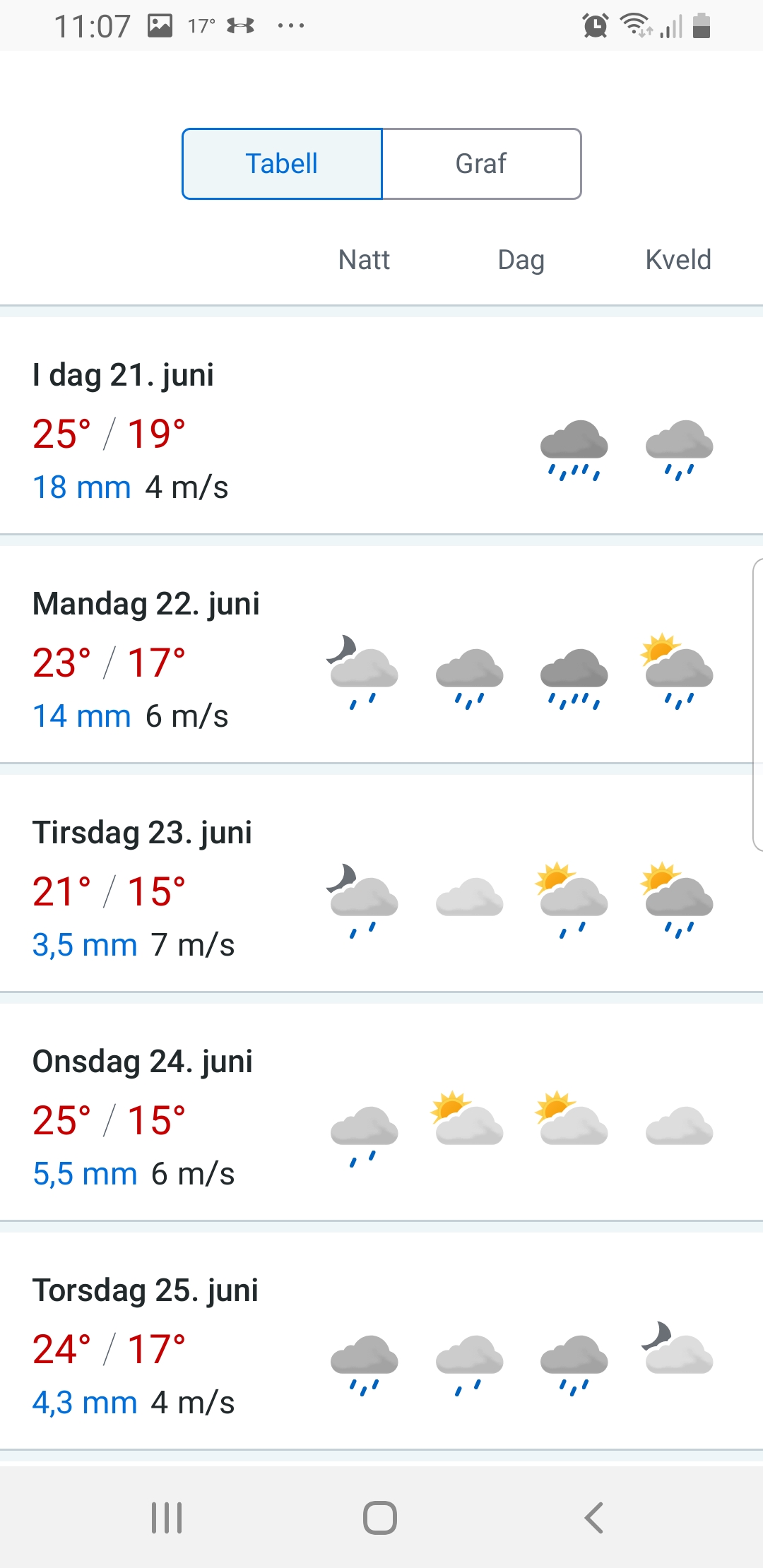Screen dimensions: 763x1568
Task: Select the Tabell view
Action: tap(282, 164)
